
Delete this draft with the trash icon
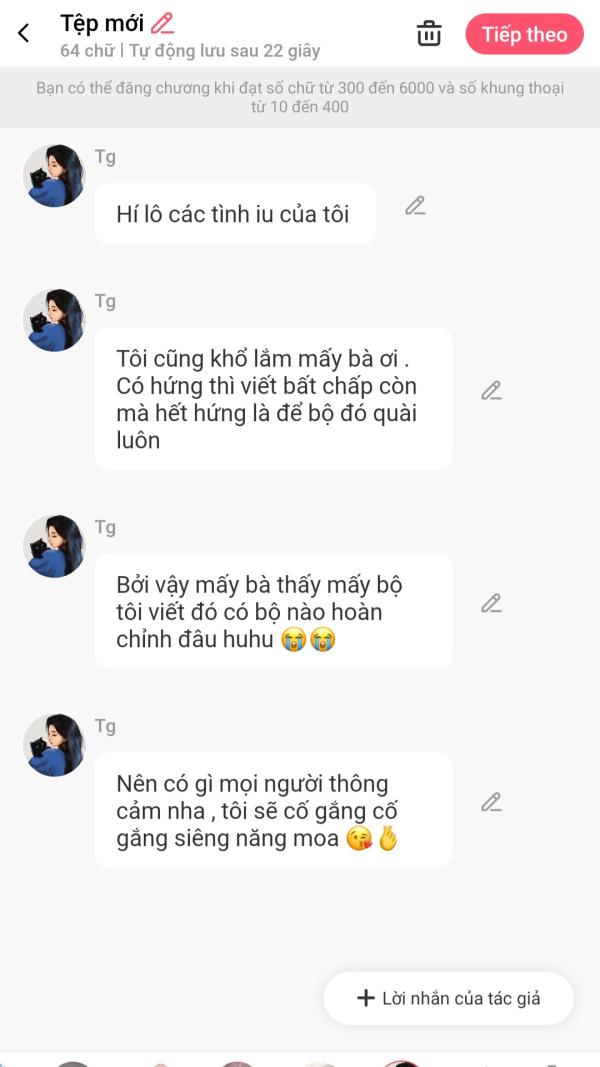(429, 33)
